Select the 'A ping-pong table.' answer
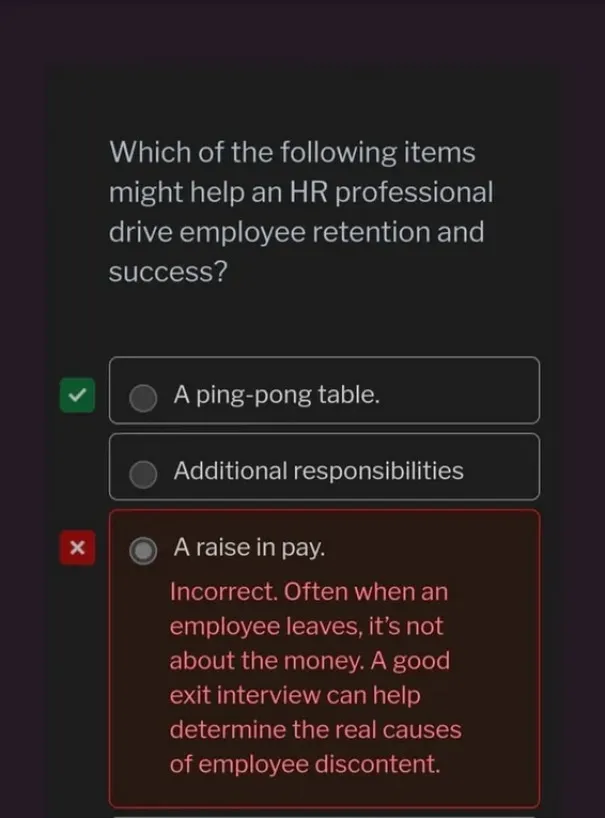Viewport: 605px width, 818px height. (x=324, y=390)
